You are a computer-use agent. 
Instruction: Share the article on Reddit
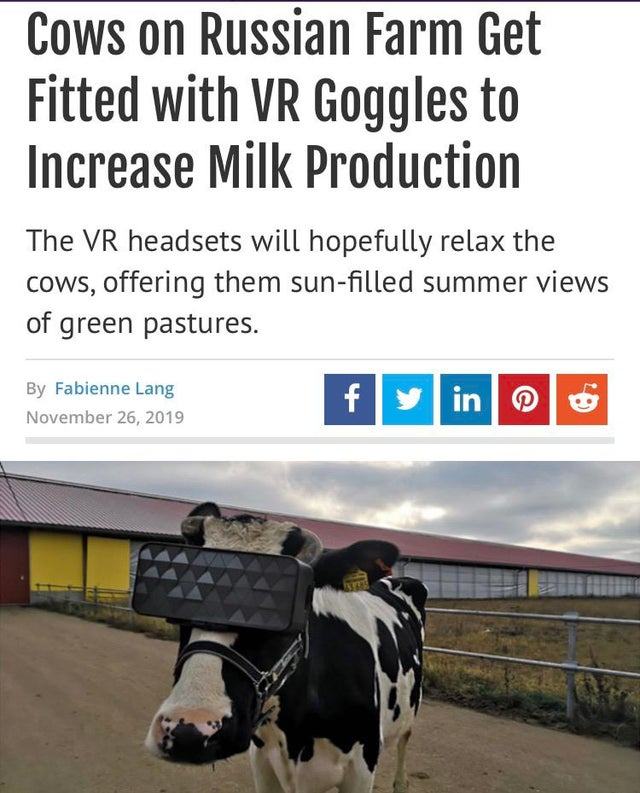click(x=582, y=400)
